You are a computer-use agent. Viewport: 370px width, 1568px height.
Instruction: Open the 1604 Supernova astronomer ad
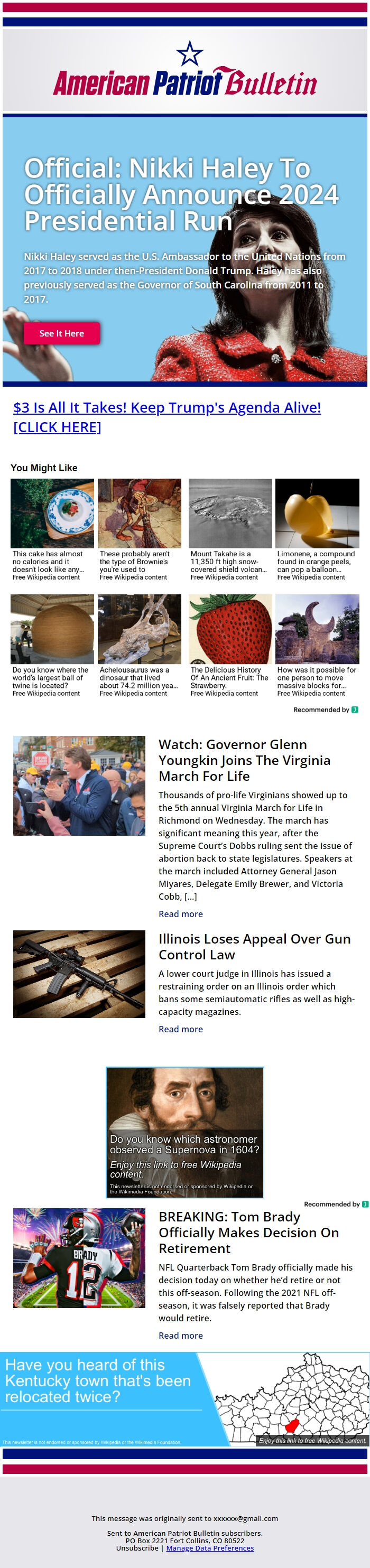click(x=185, y=1132)
